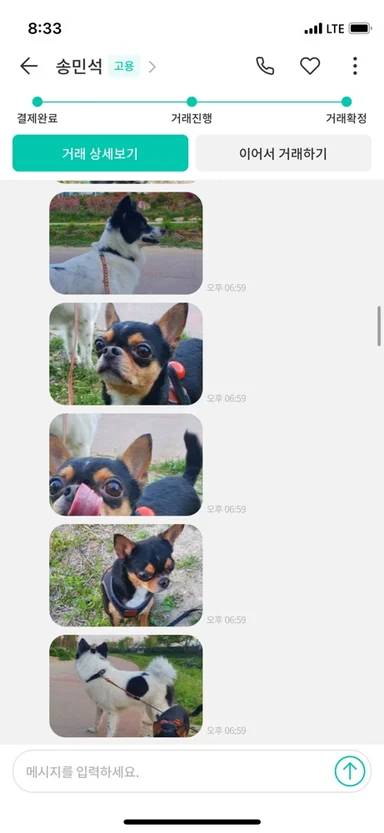Image resolution: width=384 pixels, height=833 pixels.
Task: Open the photo of the chihuahua licking
Action: pyautogui.click(x=126, y=465)
